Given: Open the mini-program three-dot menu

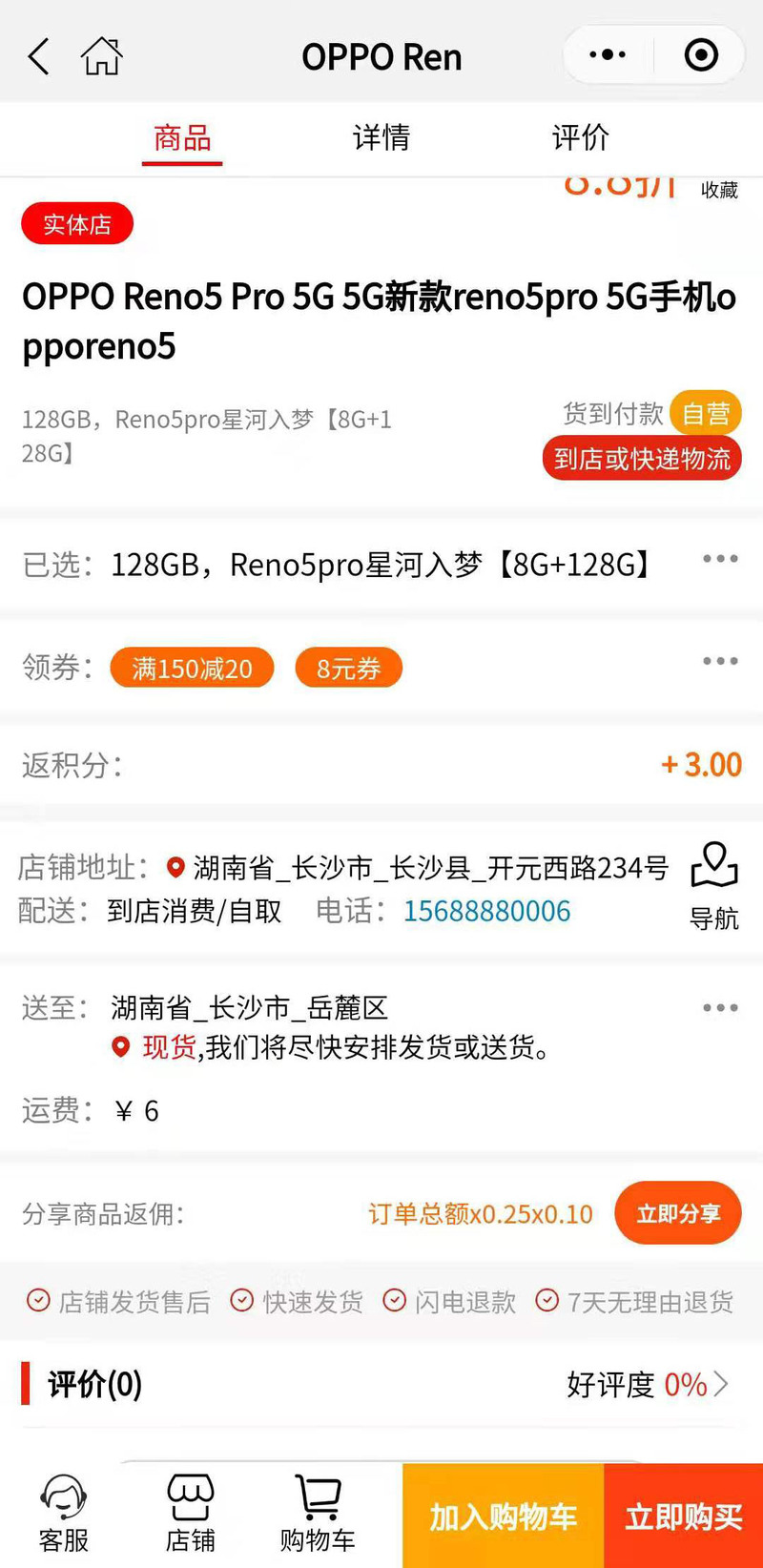Looking at the screenshot, I should click(608, 55).
